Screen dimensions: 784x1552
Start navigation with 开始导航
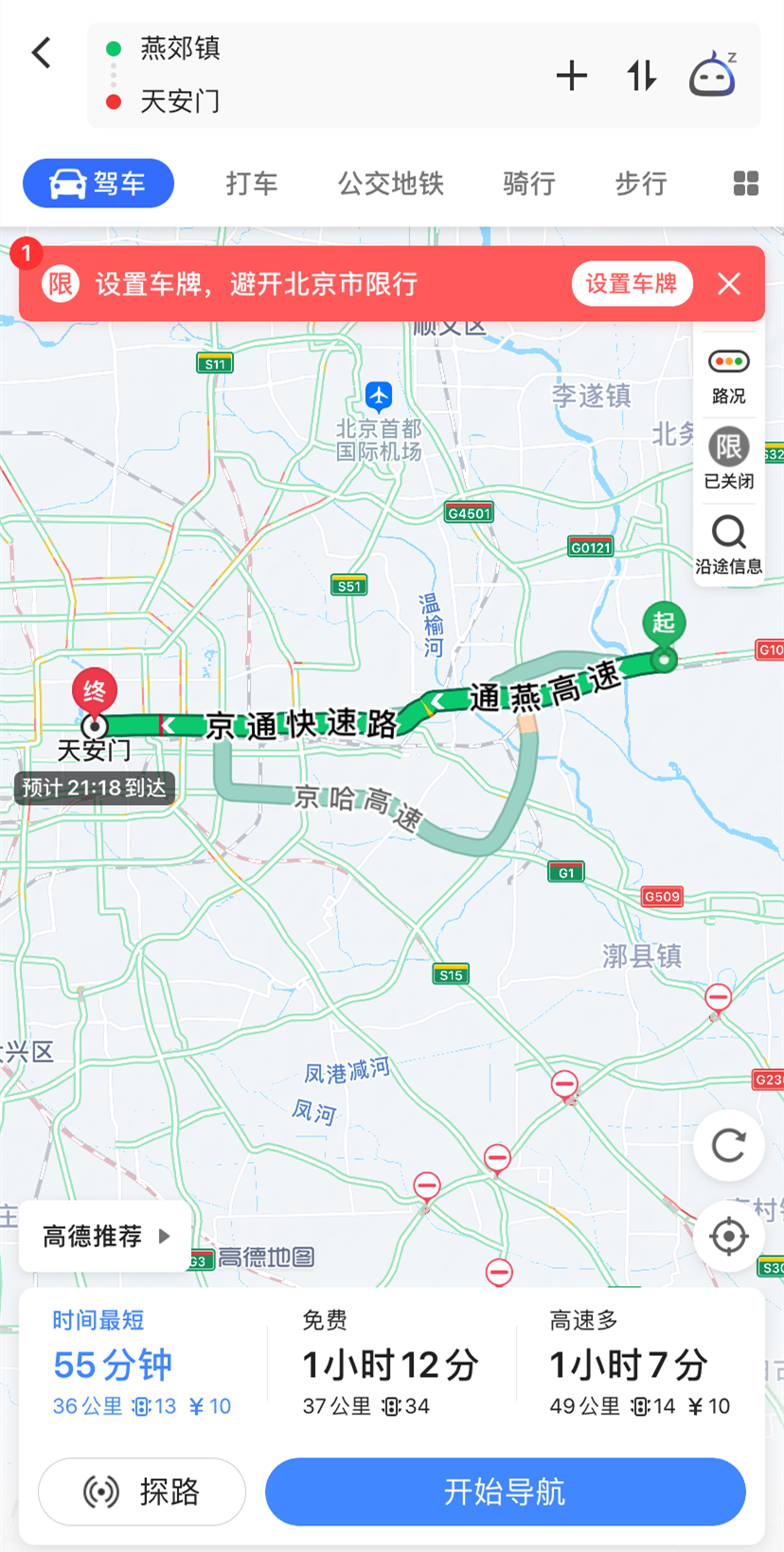point(506,1491)
